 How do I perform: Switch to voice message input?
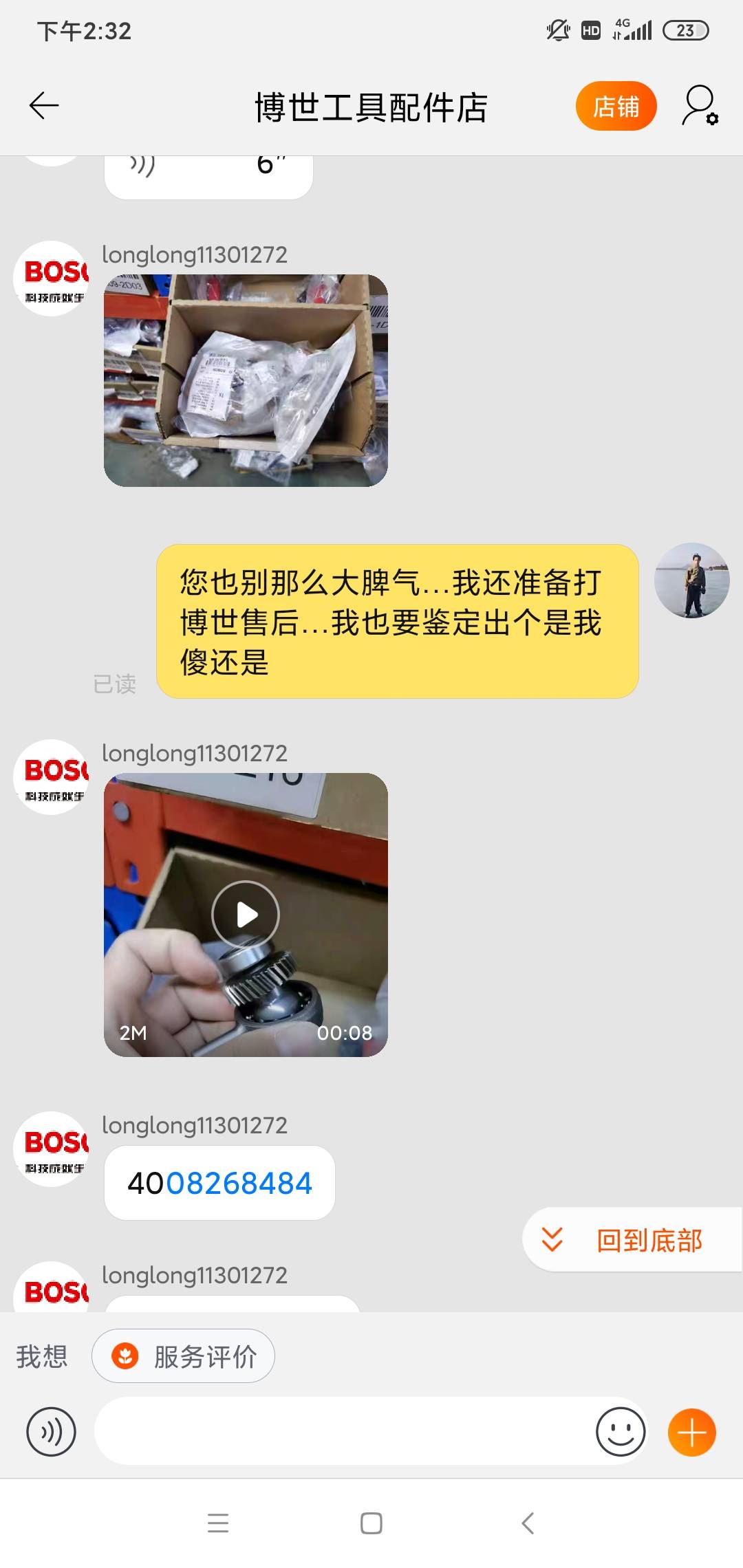51,1431
